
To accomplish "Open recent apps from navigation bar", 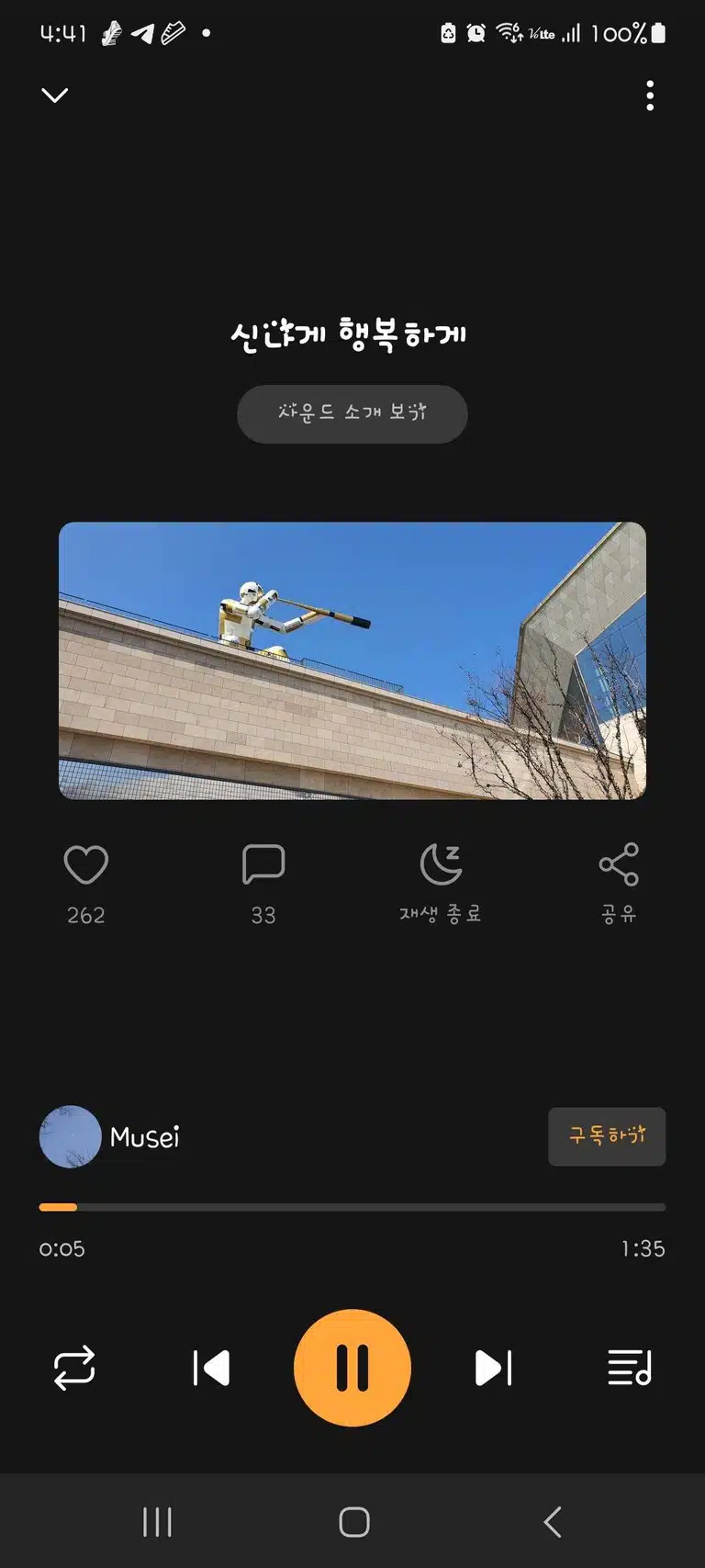I will click(x=157, y=1522).
